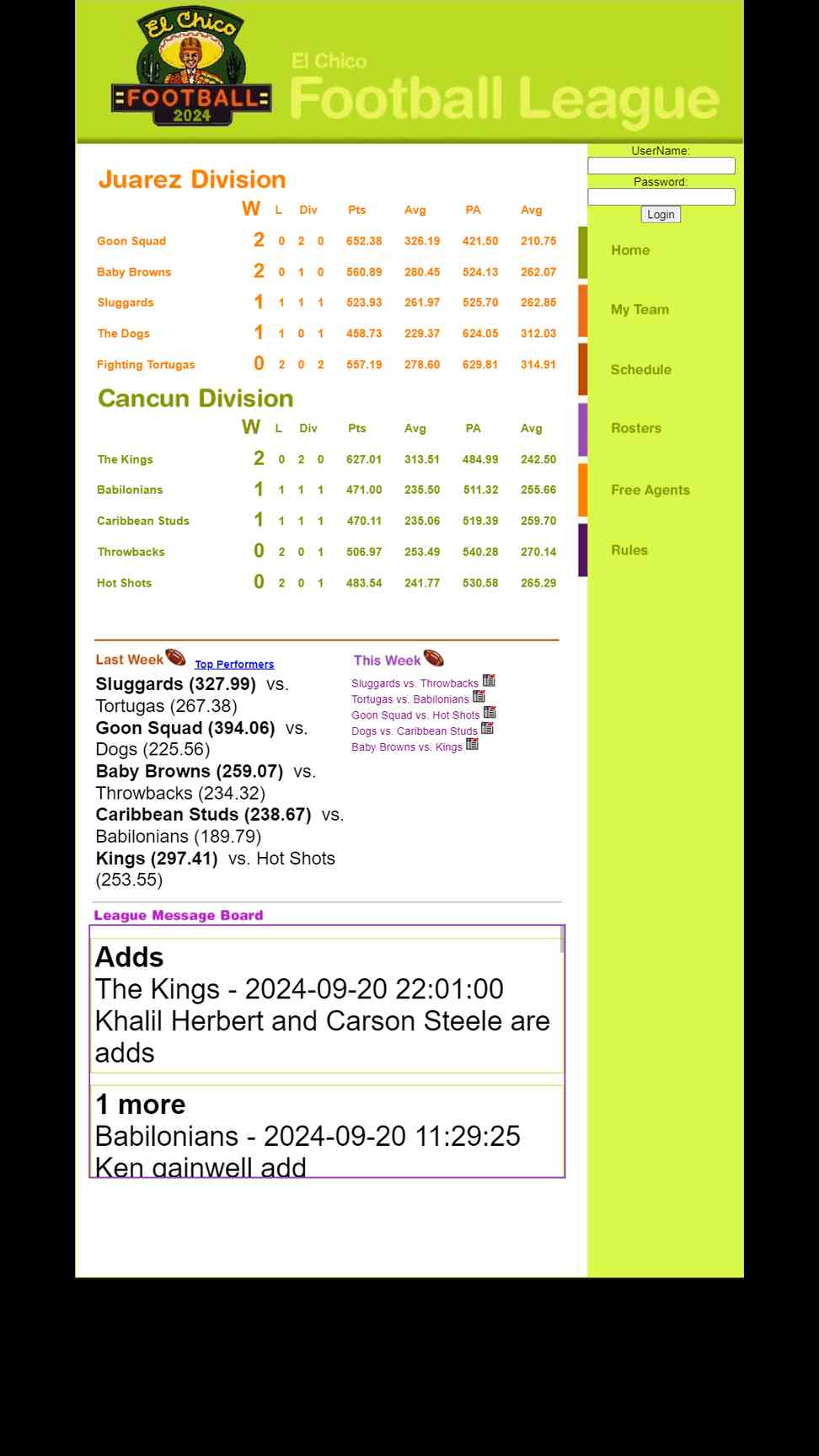The height and width of the screenshot is (1456, 819).
Task: Select Goon Squad team in standings
Action: coord(131,241)
